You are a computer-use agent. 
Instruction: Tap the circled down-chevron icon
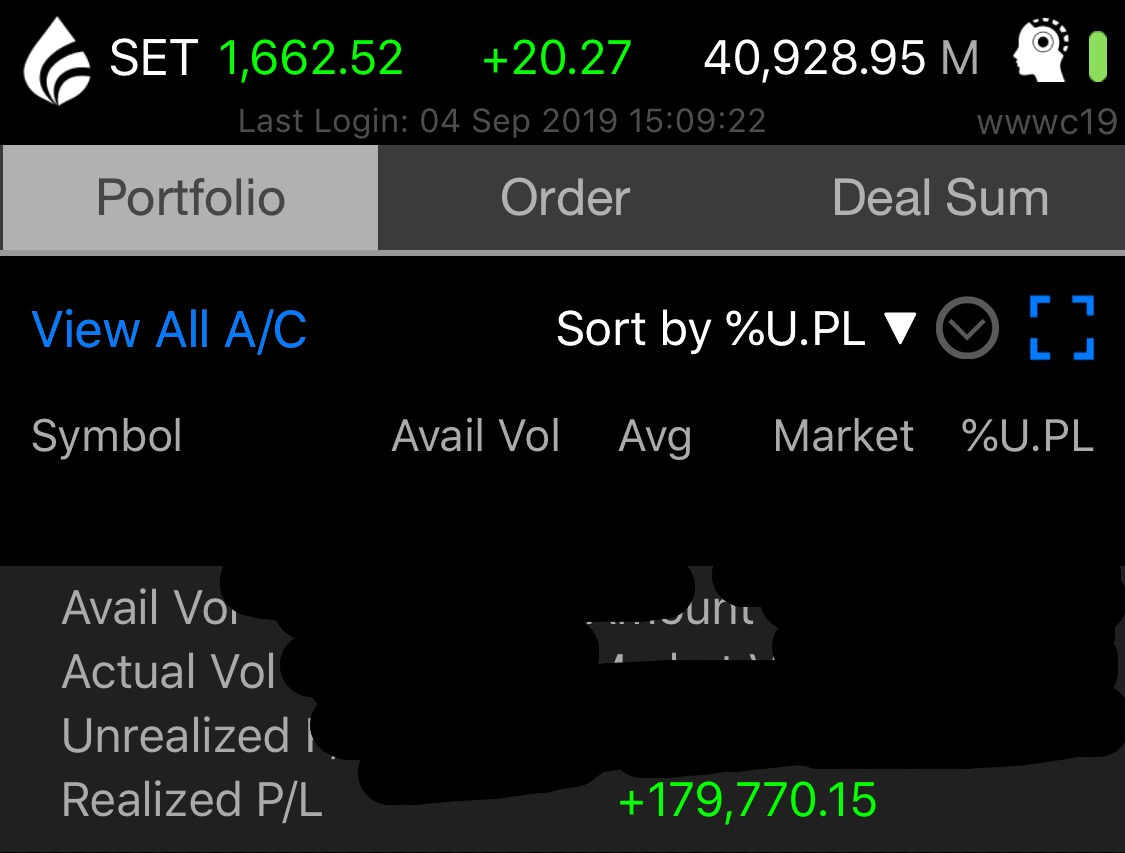(x=967, y=328)
